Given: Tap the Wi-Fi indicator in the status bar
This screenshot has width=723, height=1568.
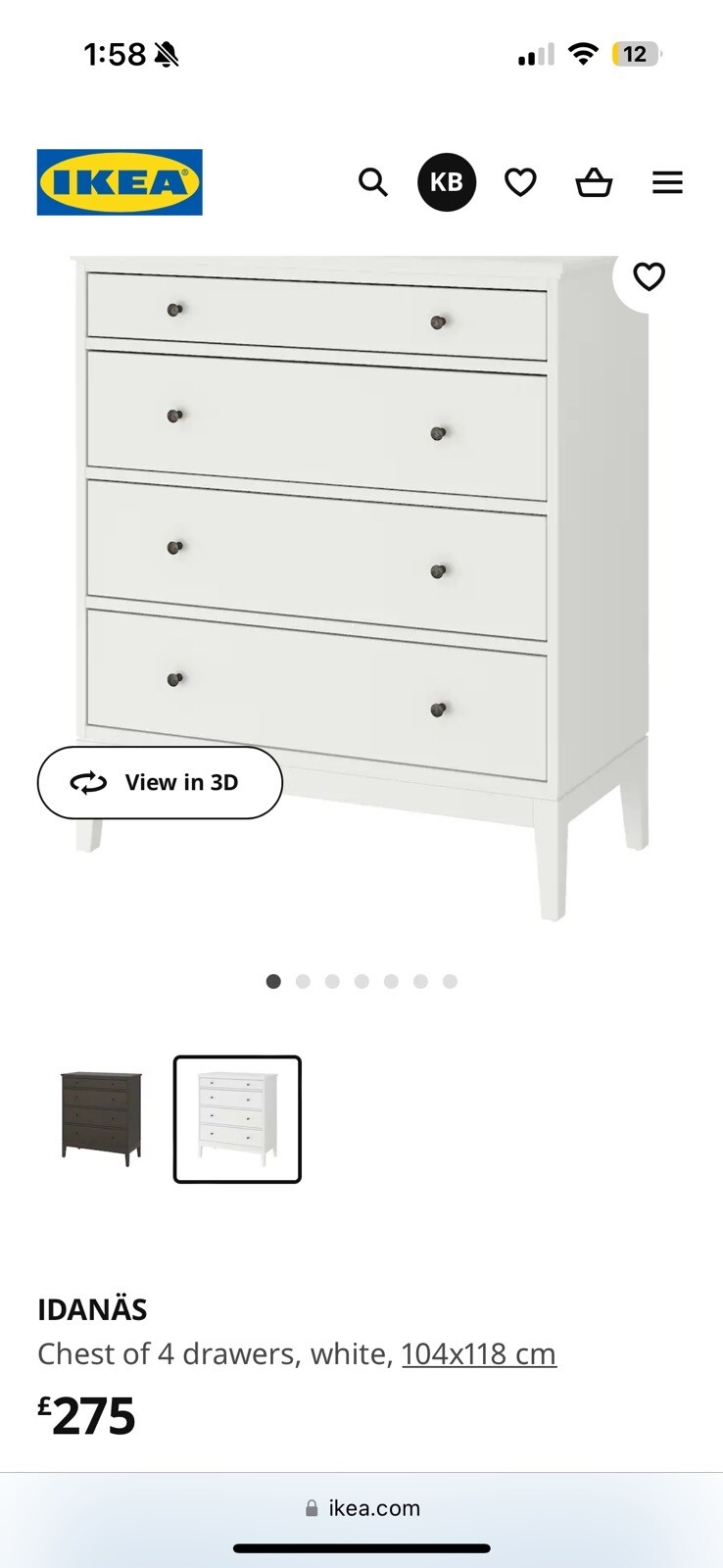Looking at the screenshot, I should pyautogui.click(x=582, y=54).
